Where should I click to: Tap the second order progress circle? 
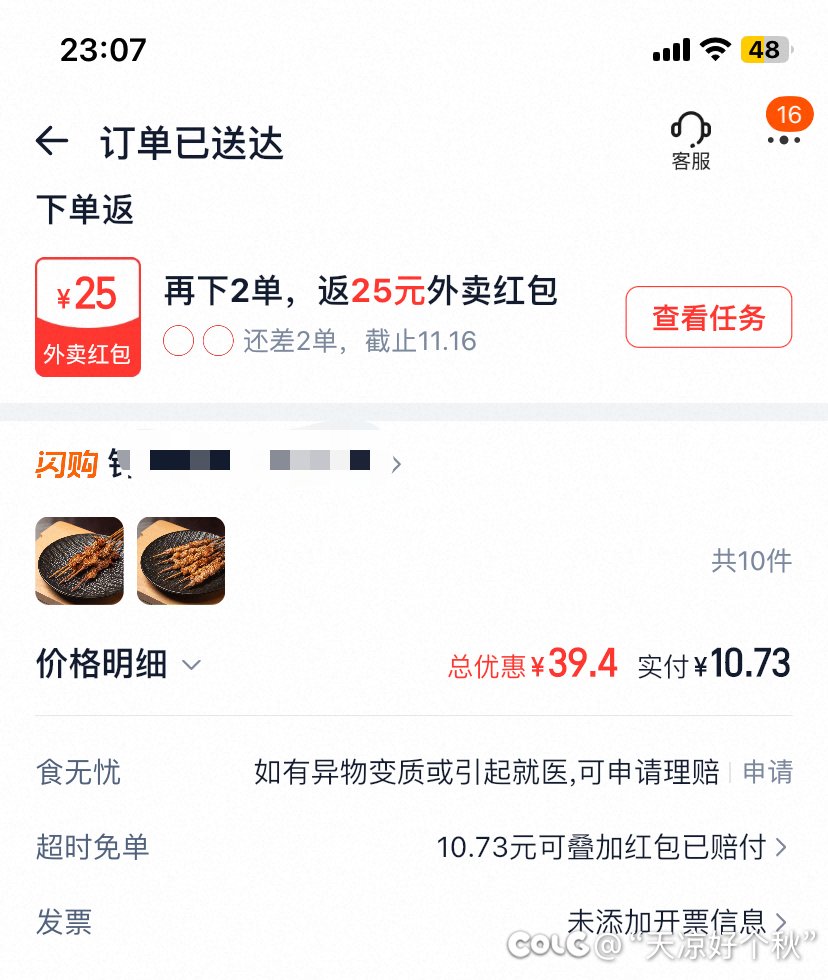(x=217, y=340)
